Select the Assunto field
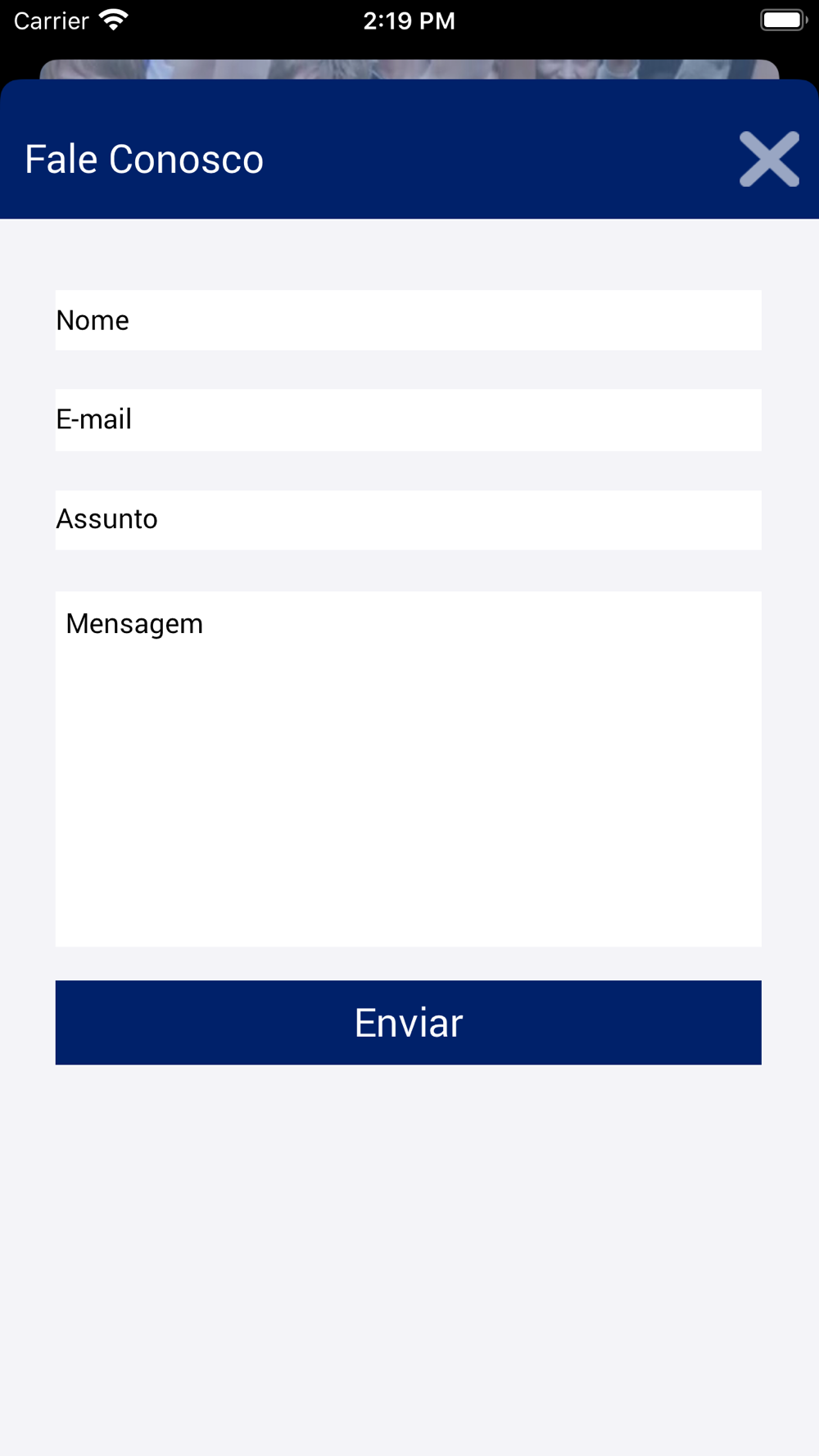The height and width of the screenshot is (1456, 819). [408, 520]
